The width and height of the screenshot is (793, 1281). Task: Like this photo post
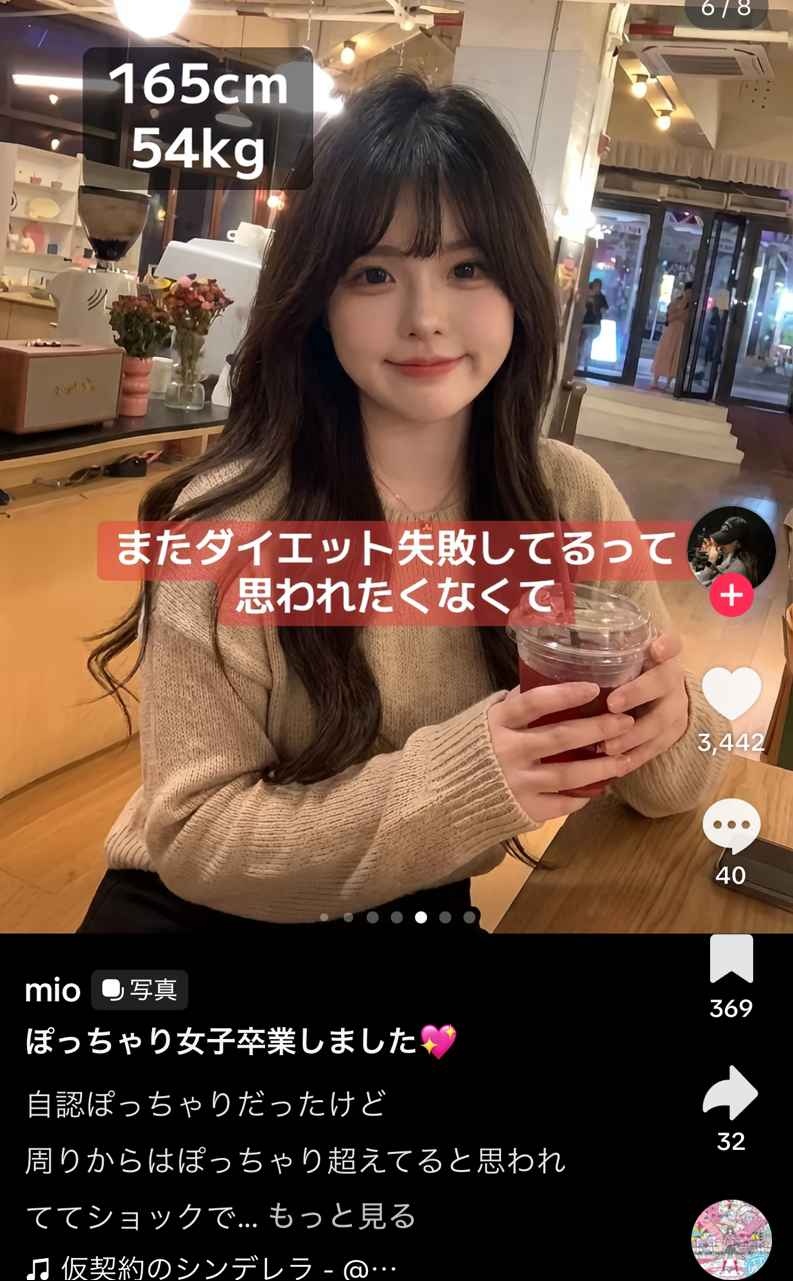731,693
